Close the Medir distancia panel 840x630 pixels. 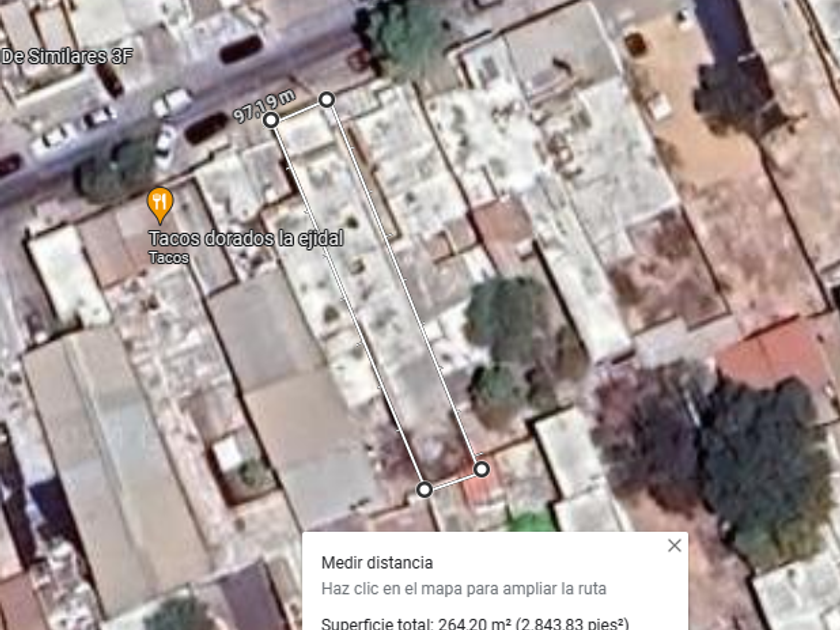pyautogui.click(x=674, y=545)
